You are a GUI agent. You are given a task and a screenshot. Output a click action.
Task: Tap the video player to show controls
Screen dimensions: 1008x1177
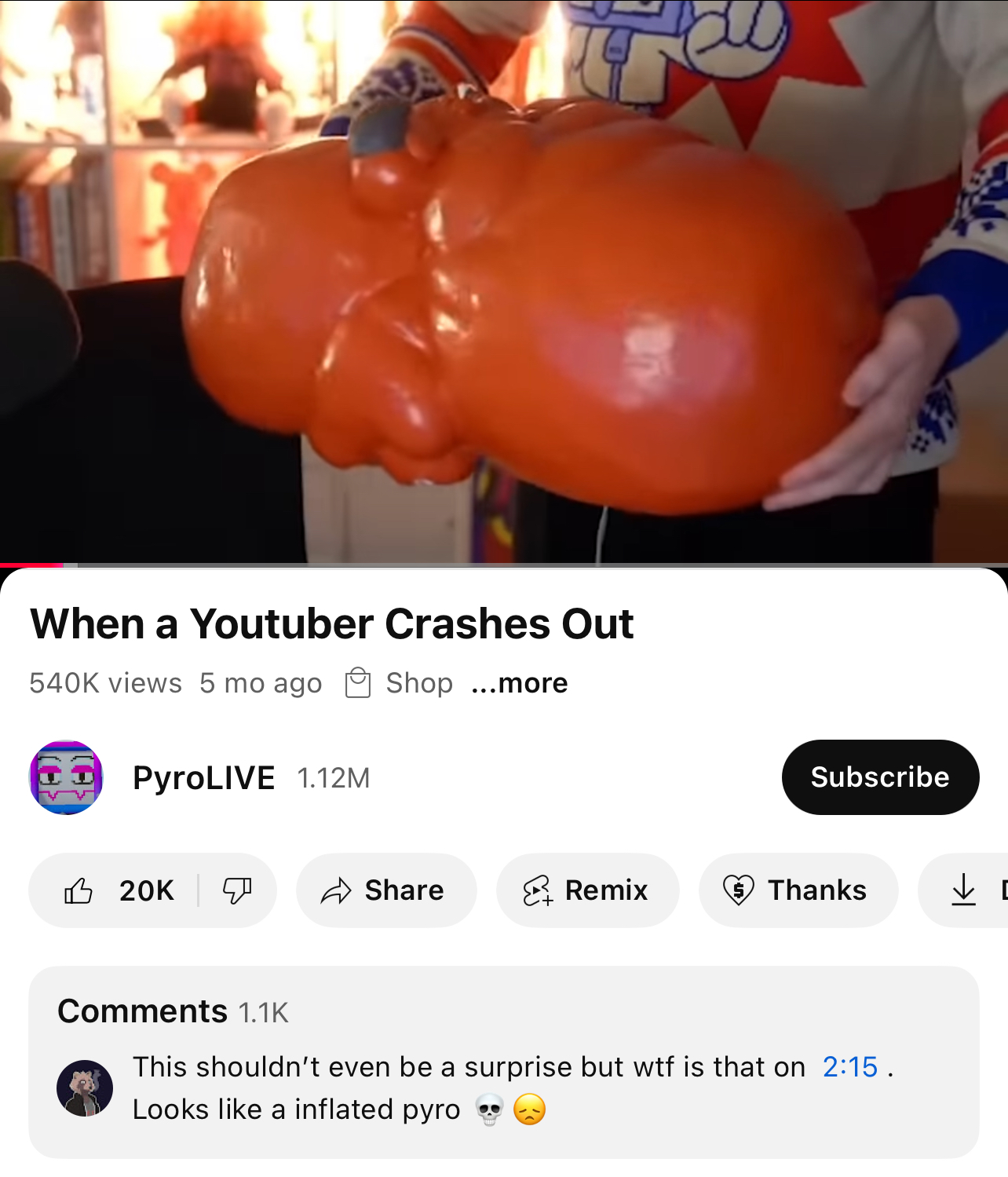504,283
